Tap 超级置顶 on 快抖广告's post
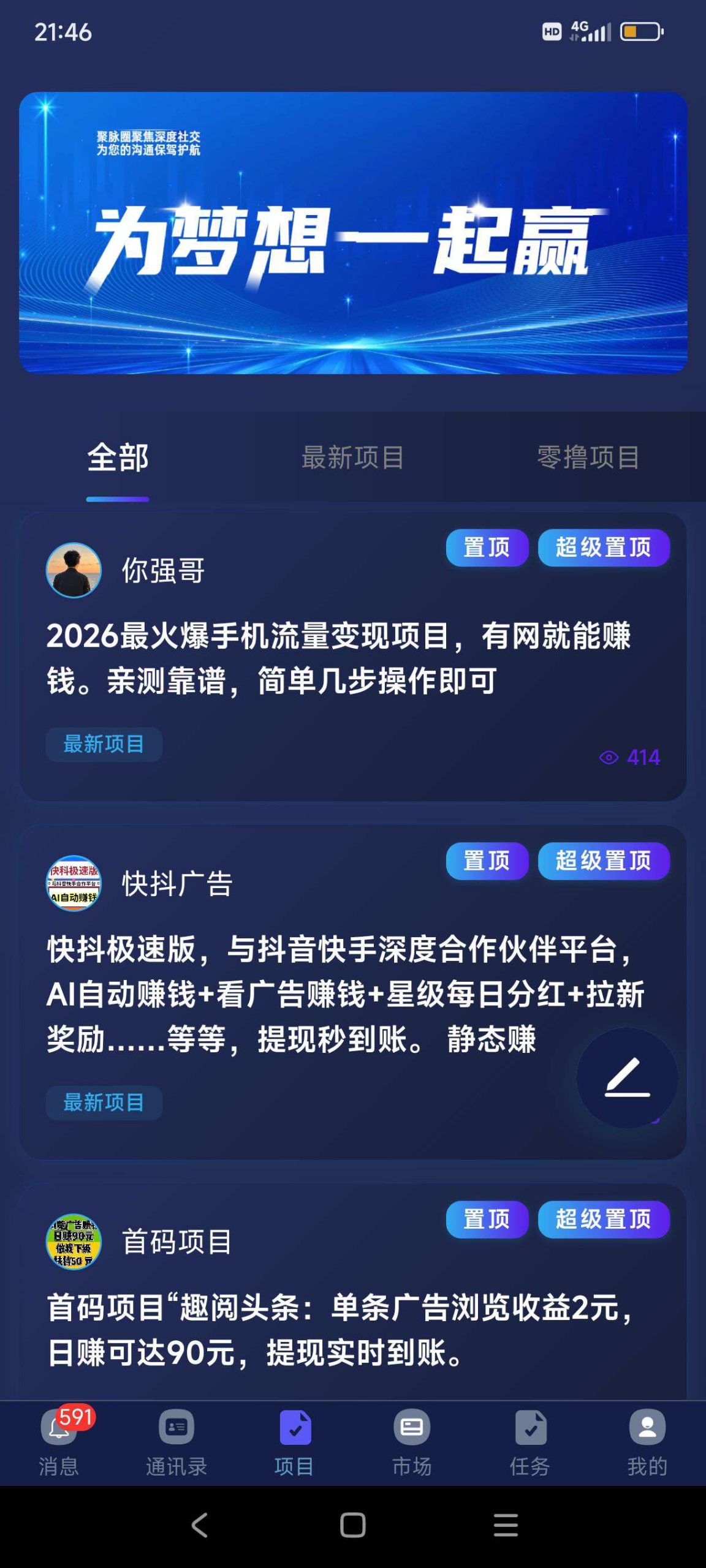 coord(603,861)
